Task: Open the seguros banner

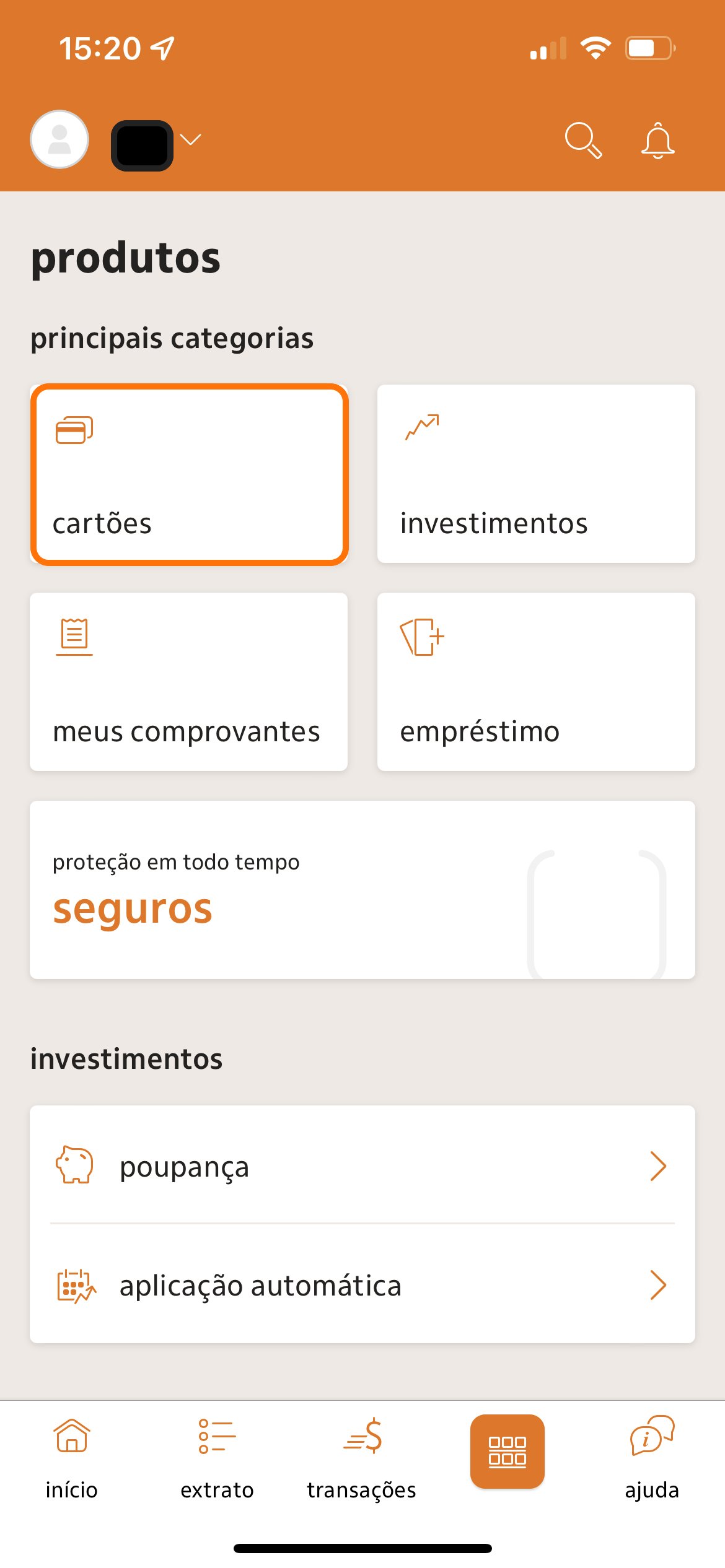Action: click(362, 890)
